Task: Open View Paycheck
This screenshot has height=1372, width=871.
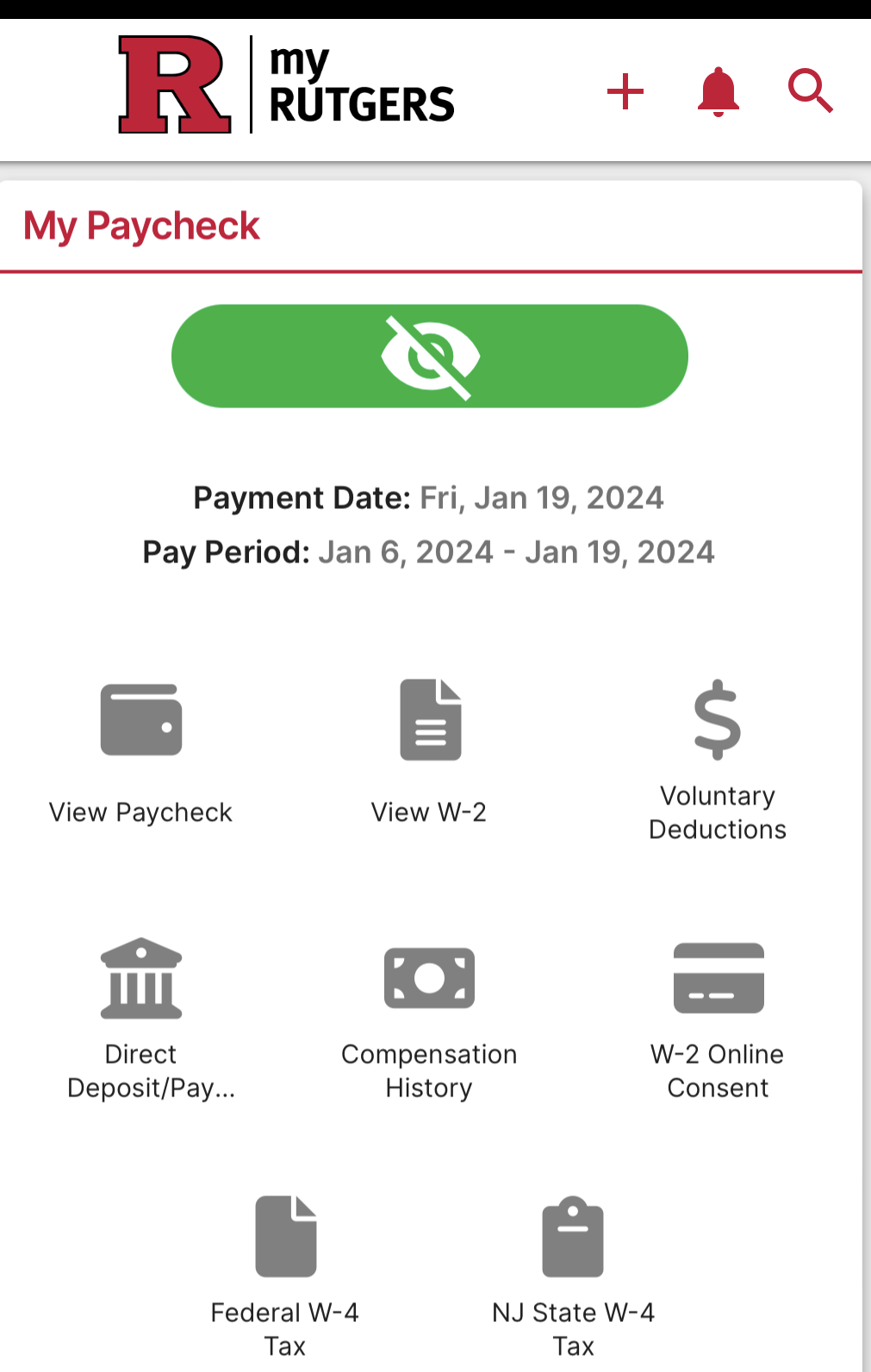Action: click(141, 751)
